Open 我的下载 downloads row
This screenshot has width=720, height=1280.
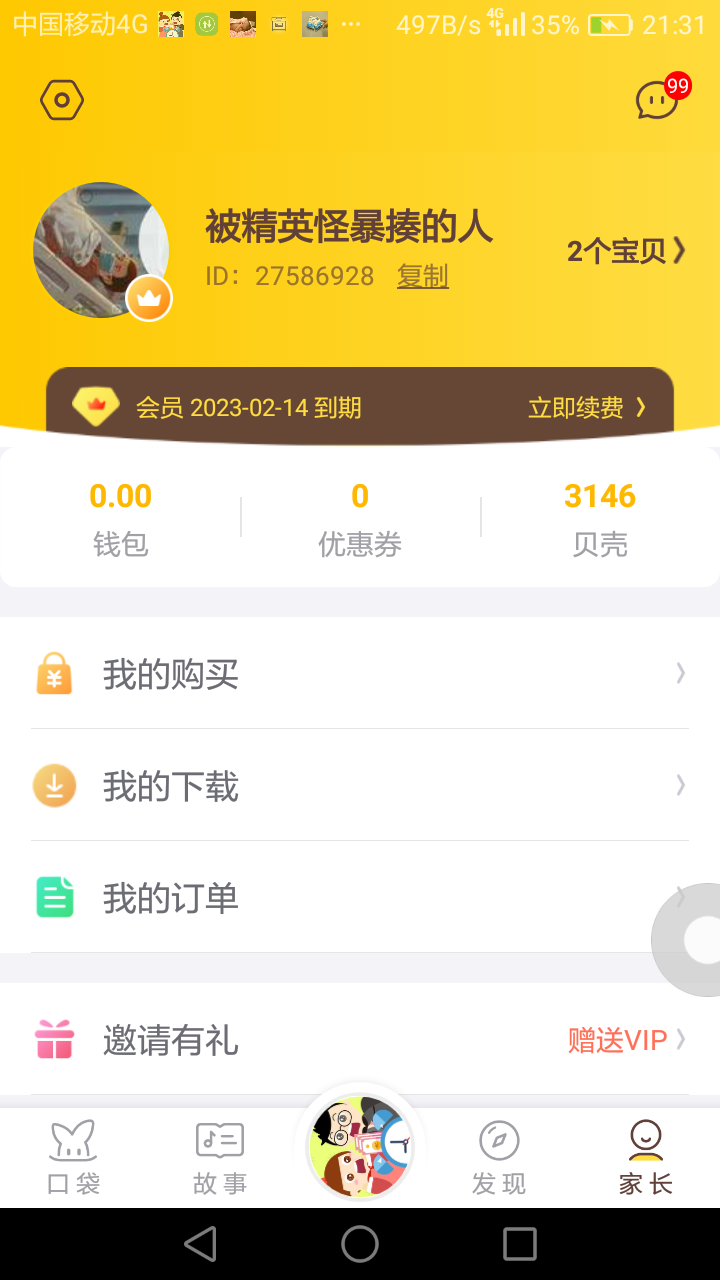tap(360, 786)
